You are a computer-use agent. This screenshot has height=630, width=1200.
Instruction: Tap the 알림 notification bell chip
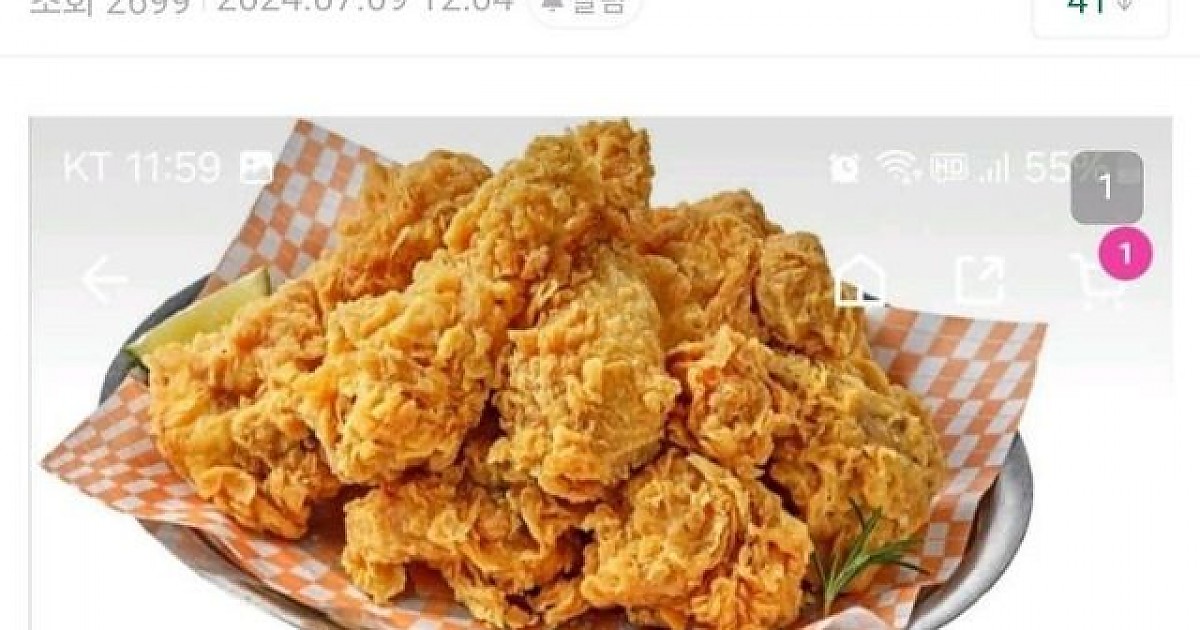click(585, 6)
